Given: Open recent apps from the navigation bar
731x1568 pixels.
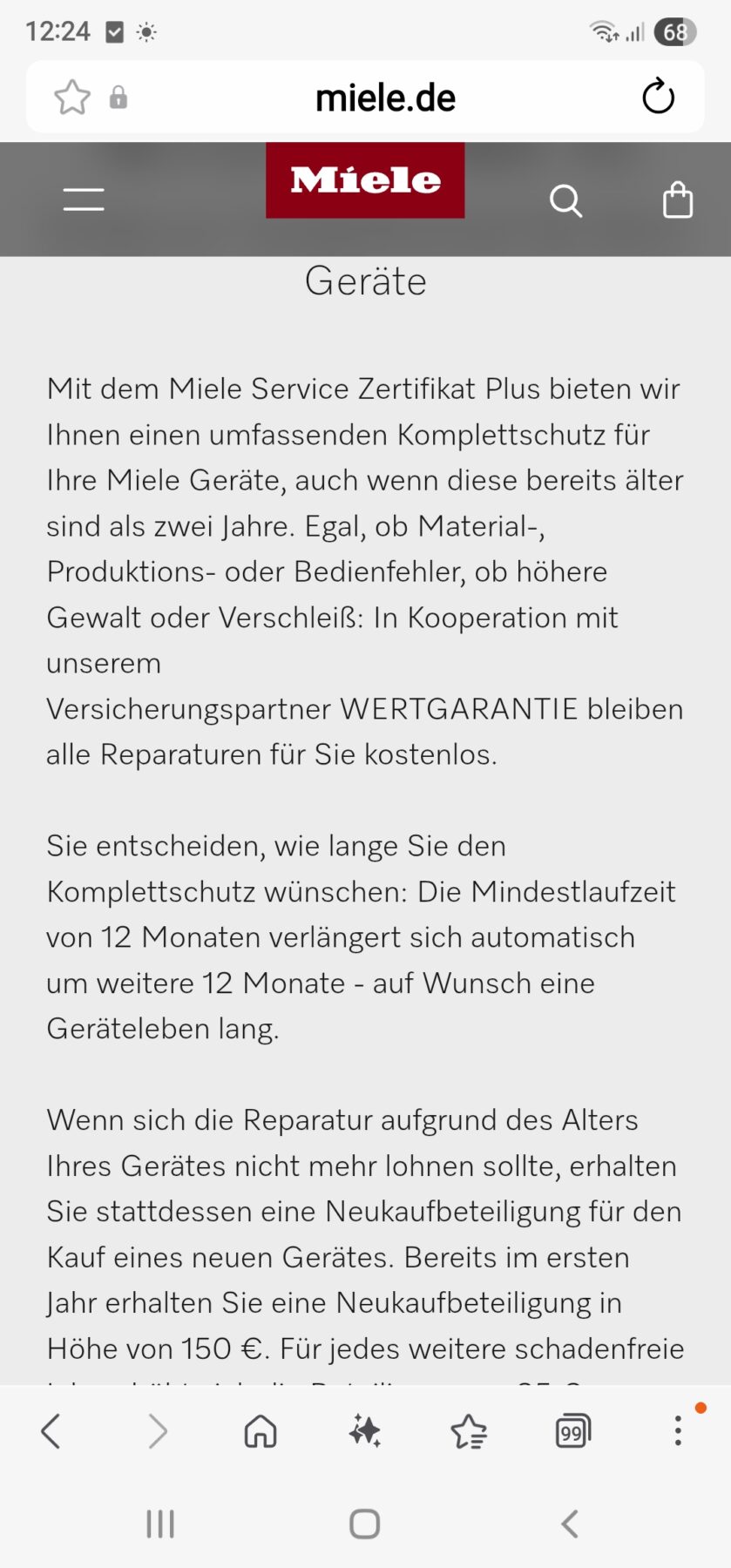Looking at the screenshot, I should click(x=160, y=1524).
